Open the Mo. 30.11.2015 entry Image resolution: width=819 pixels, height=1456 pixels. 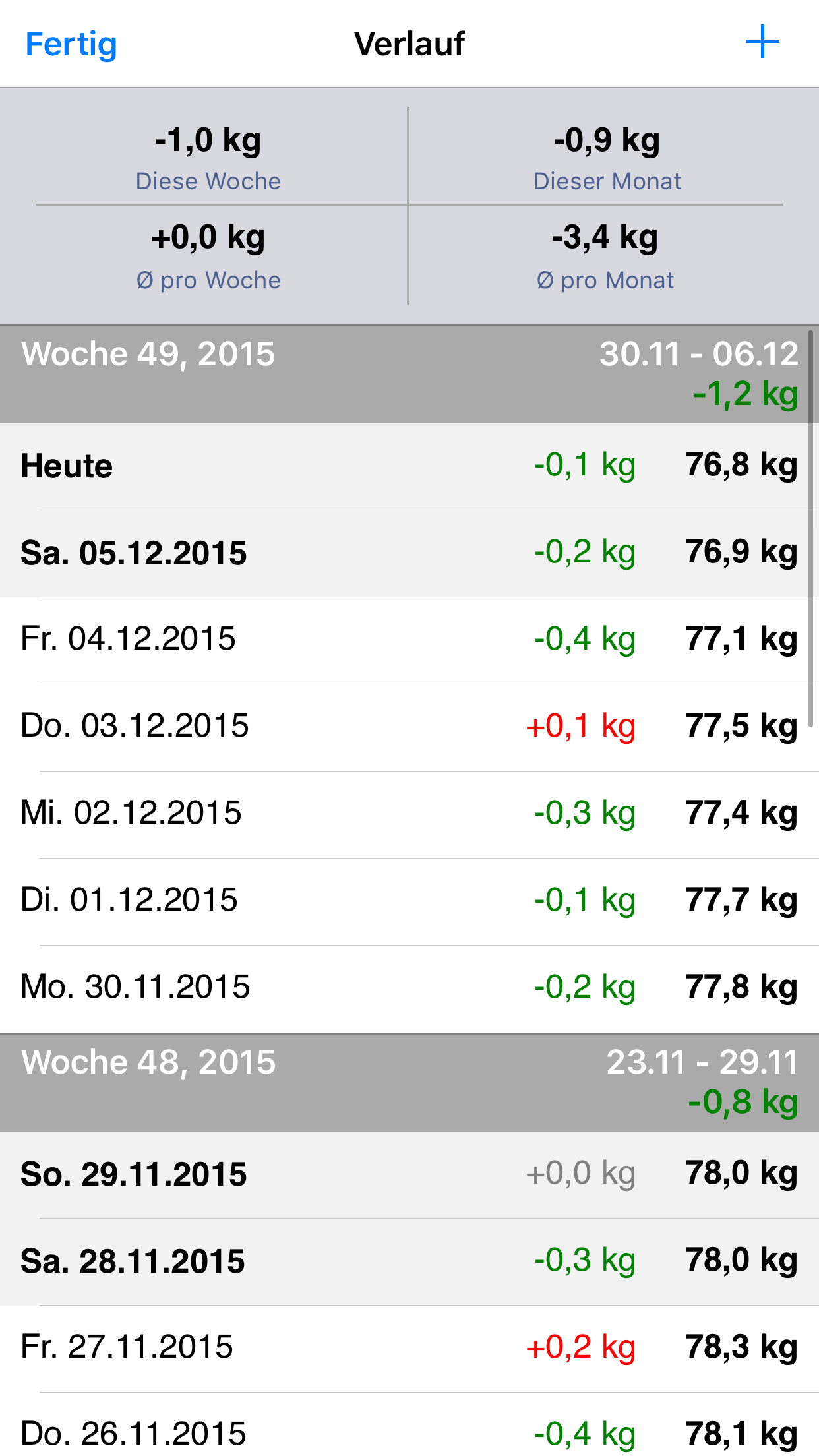[x=409, y=988]
